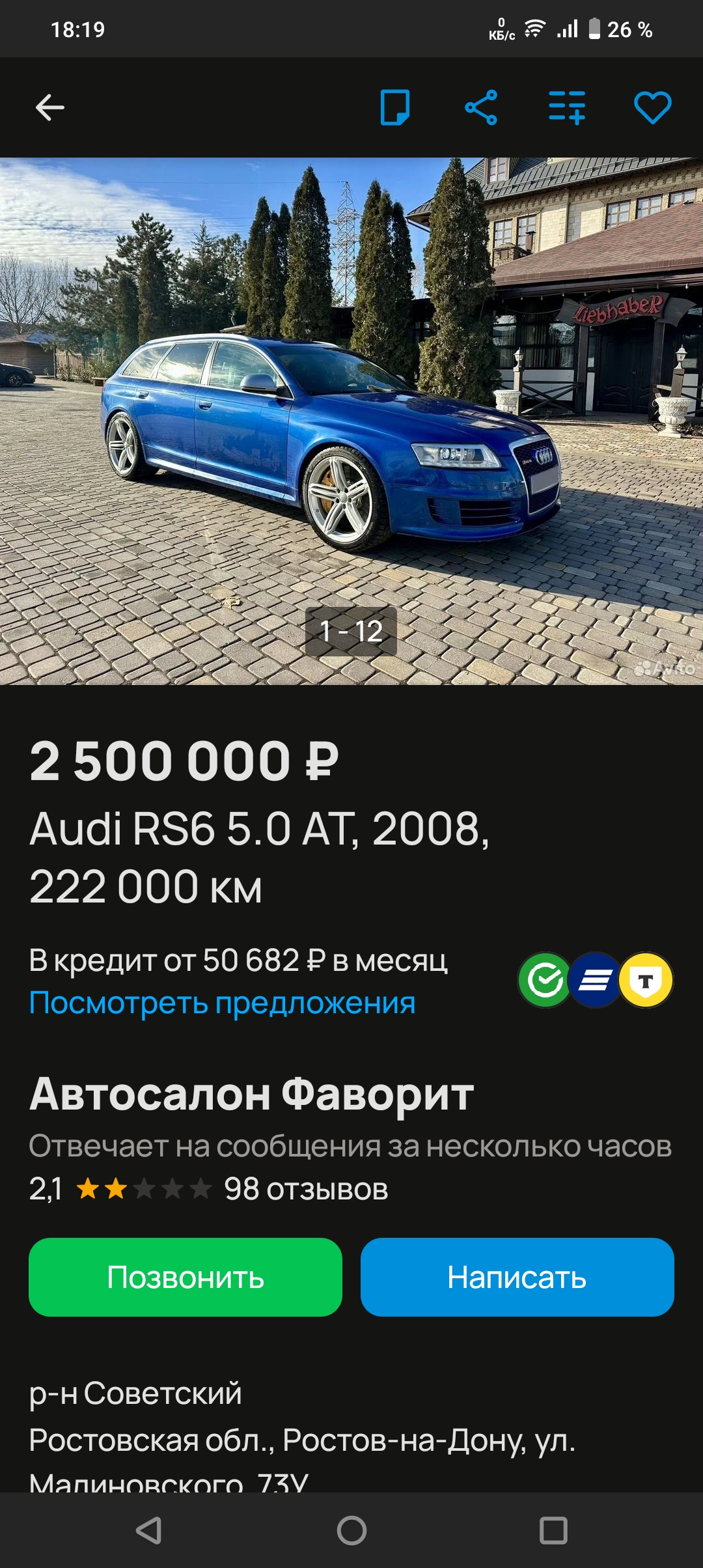Open the Автосалон Фаворит seller profile
Screen dimensions: 703x1568
[x=251, y=1094]
